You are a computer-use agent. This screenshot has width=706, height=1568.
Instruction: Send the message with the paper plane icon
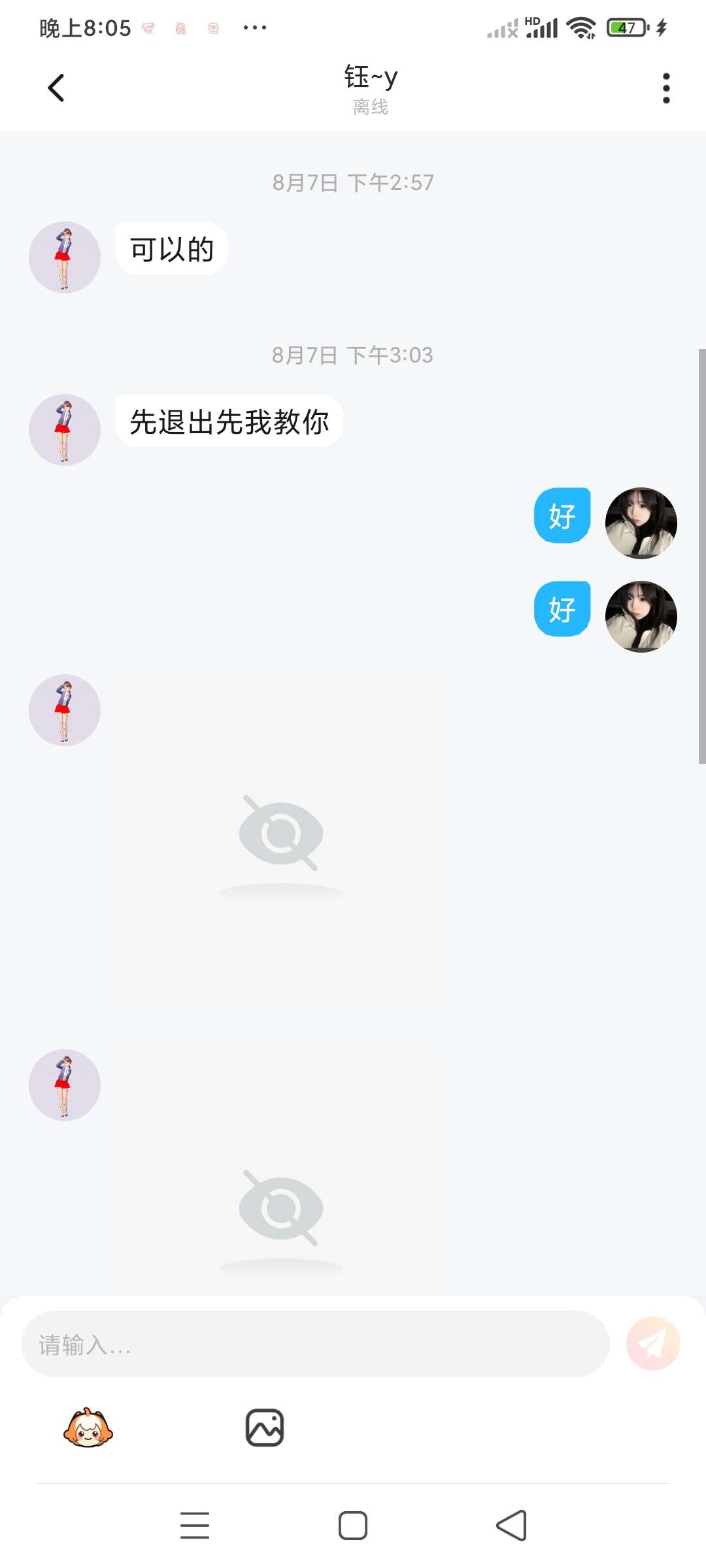652,1344
